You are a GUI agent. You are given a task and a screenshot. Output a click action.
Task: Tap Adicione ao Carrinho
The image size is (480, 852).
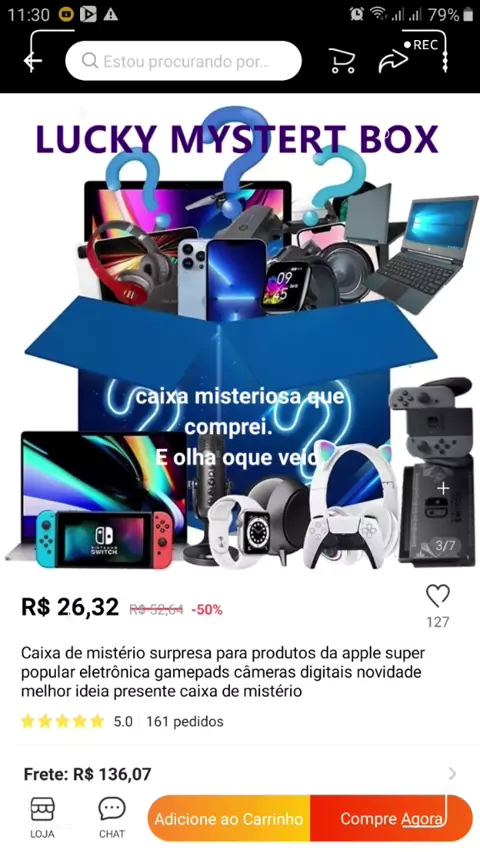[x=229, y=818]
